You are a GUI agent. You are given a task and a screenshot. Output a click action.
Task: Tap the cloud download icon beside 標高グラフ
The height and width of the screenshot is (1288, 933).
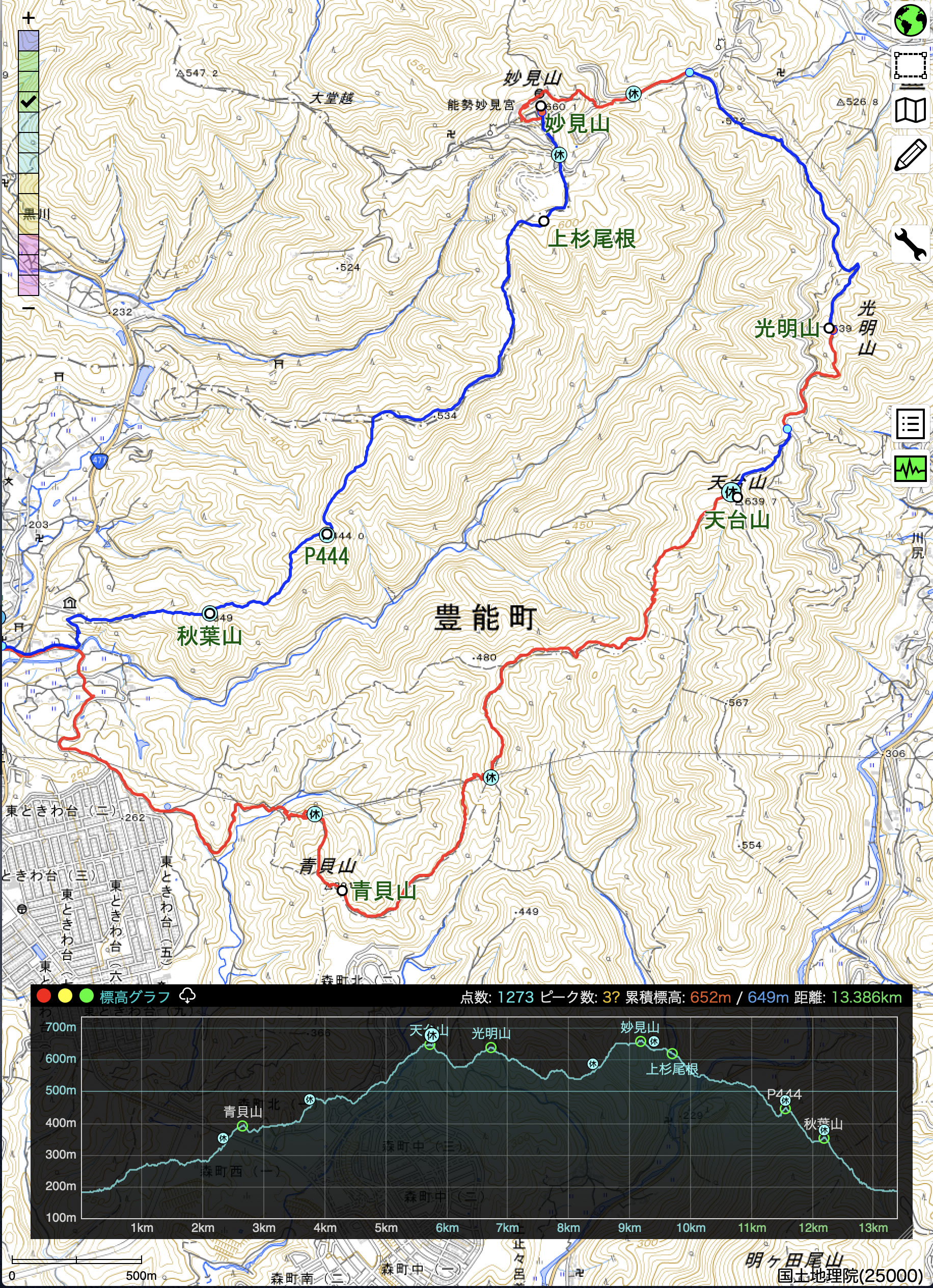tap(187, 996)
